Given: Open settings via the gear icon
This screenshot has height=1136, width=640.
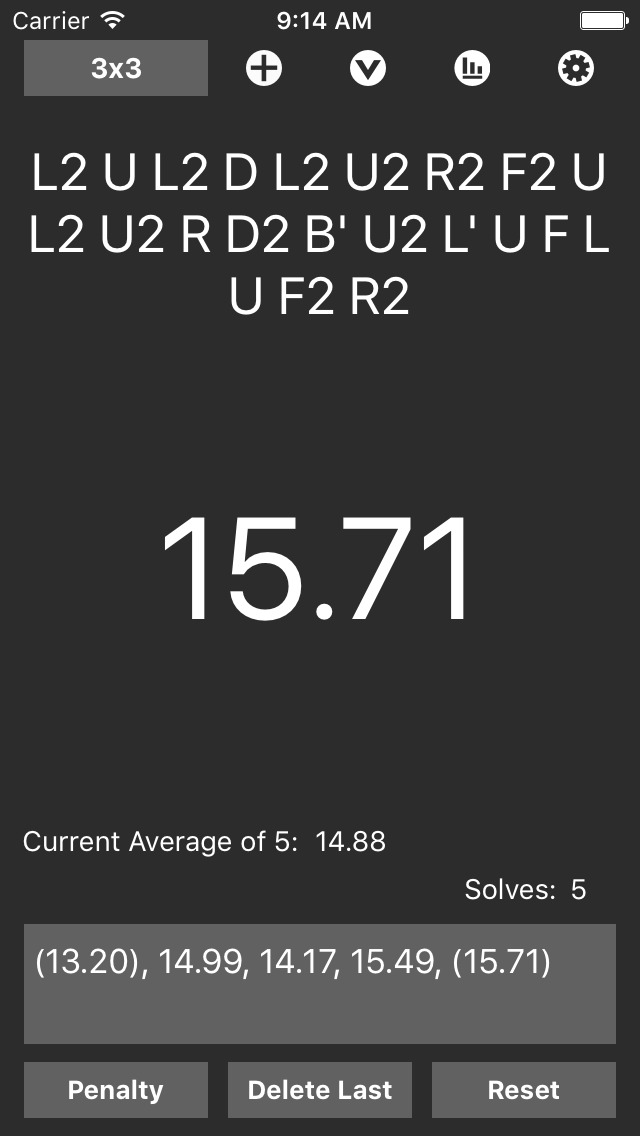Looking at the screenshot, I should (576, 69).
